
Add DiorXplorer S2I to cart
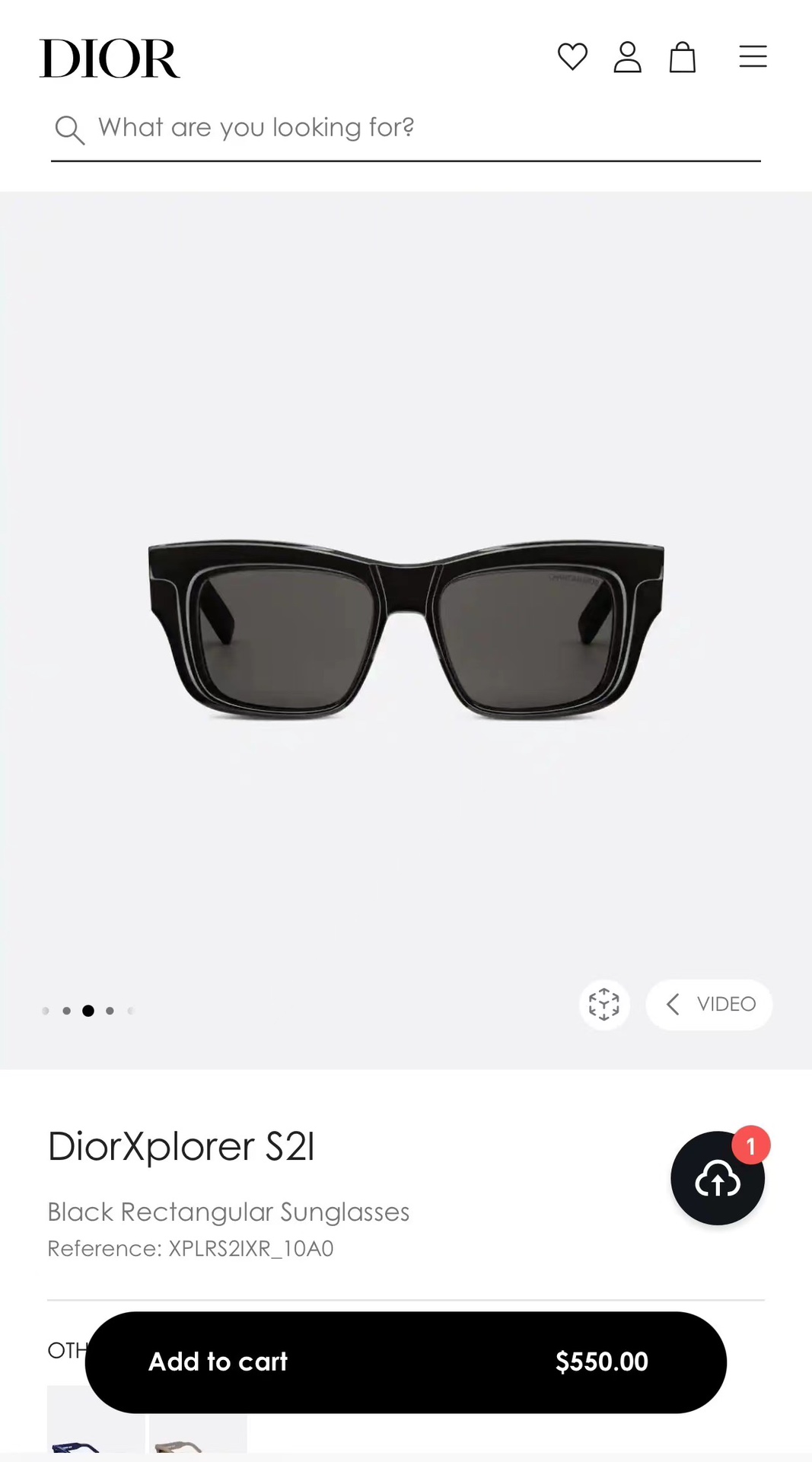pyautogui.click(x=406, y=1362)
